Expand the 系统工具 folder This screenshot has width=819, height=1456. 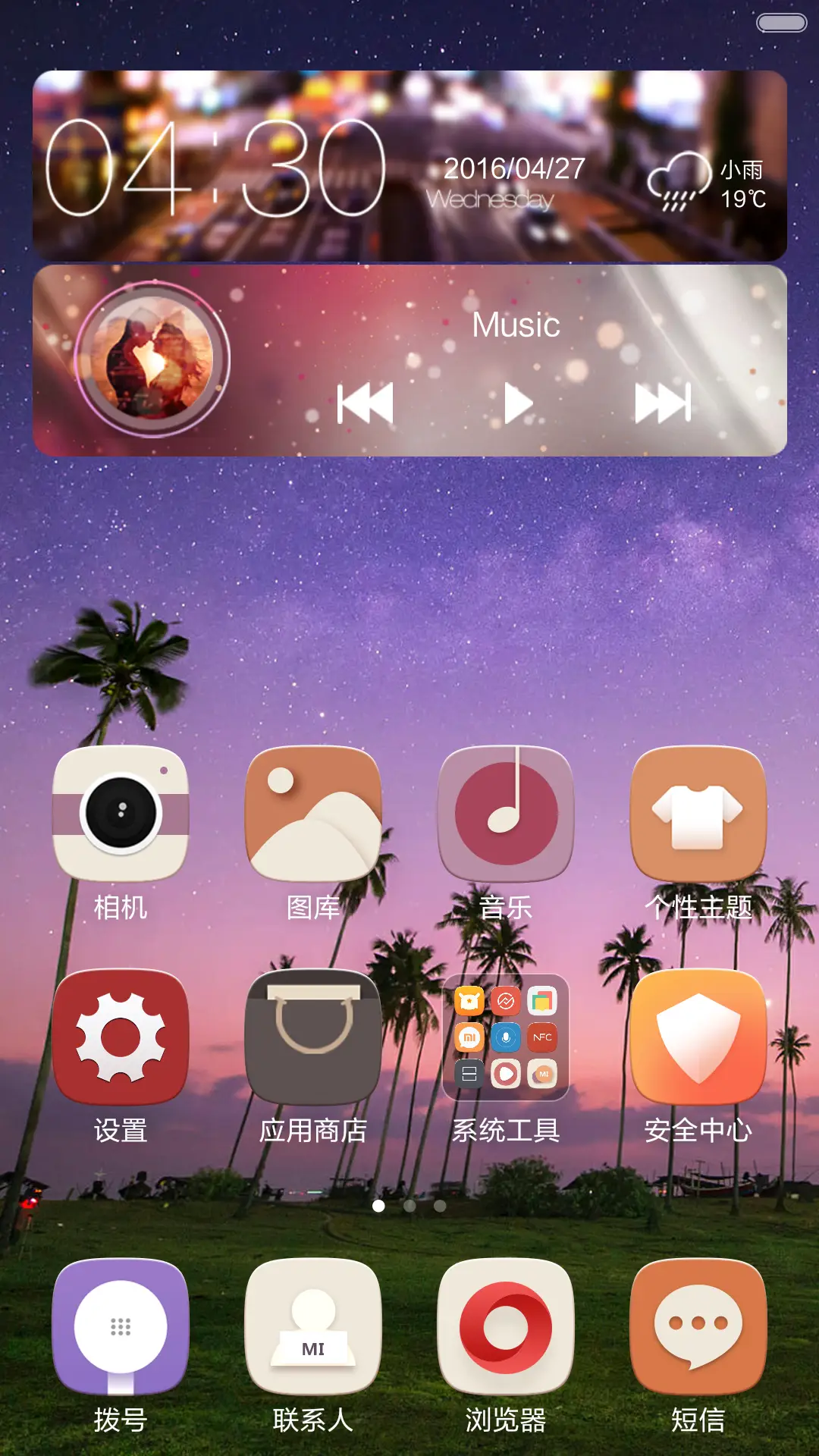(506, 1036)
